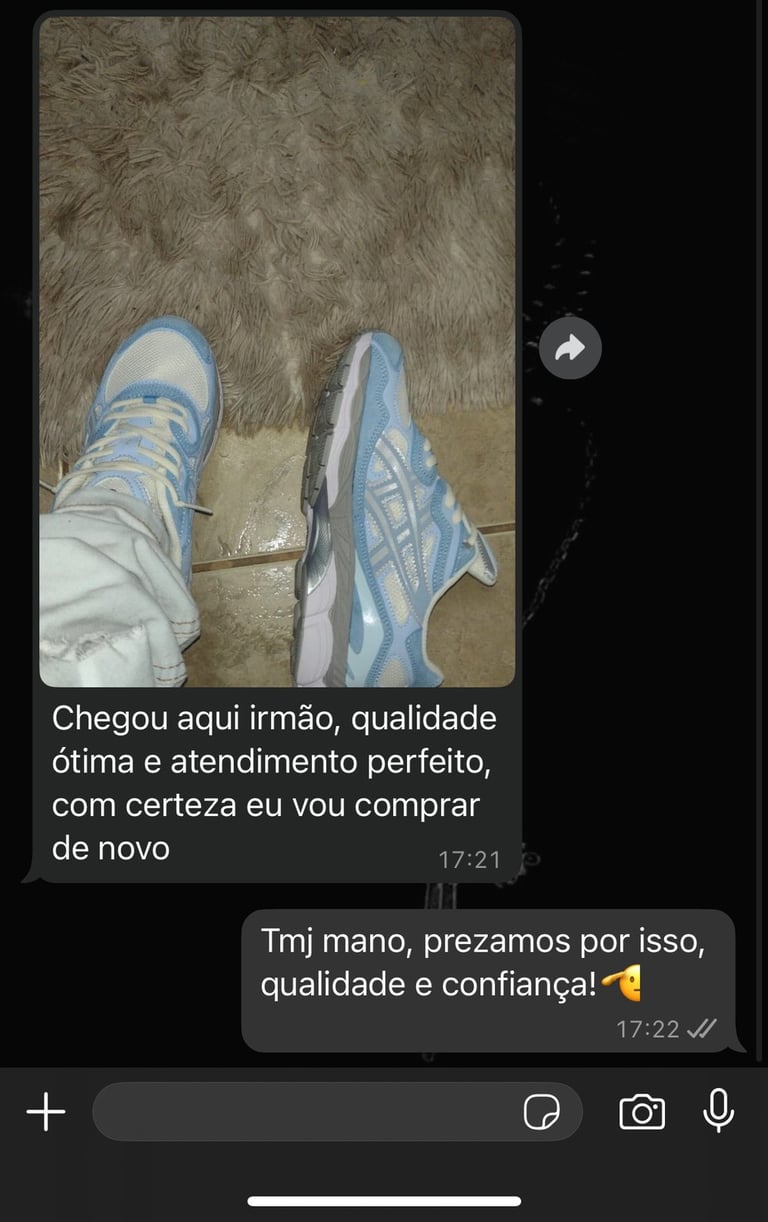Open the sticker picker
768x1222 pixels.
542,1111
